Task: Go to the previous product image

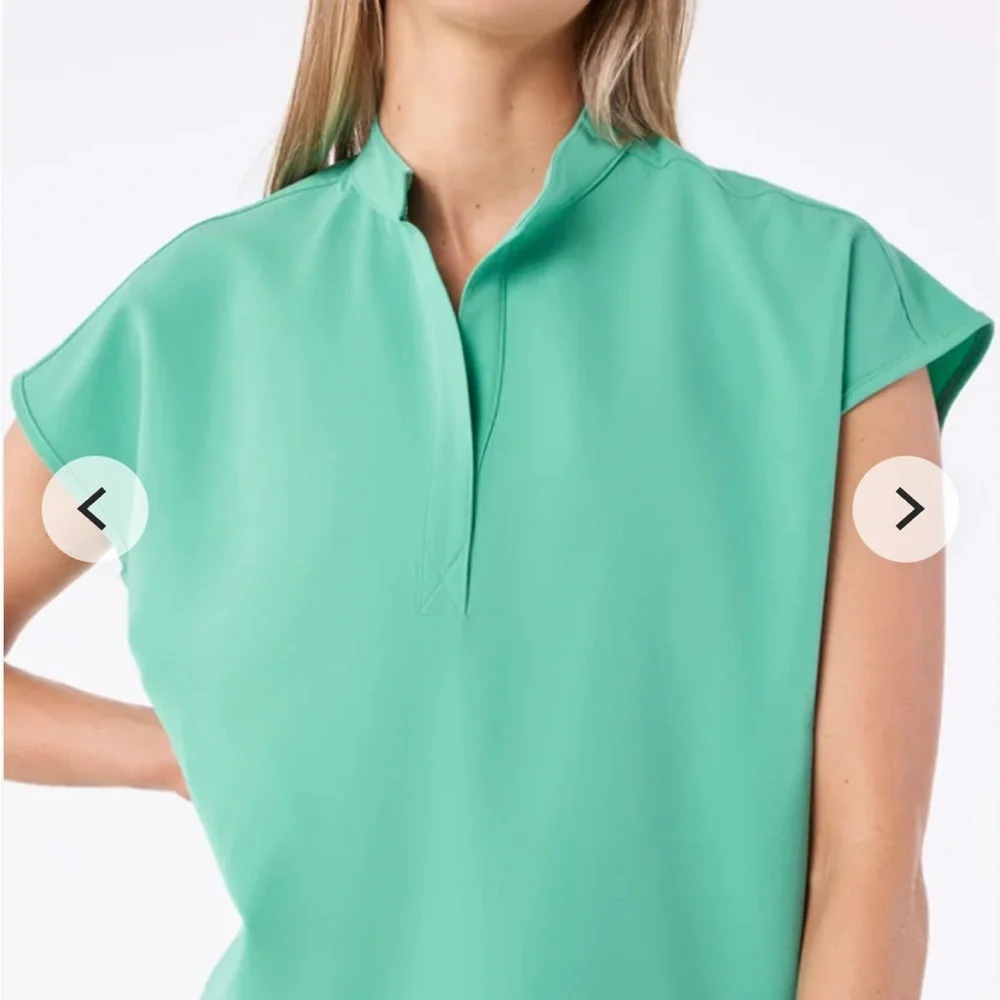Action: click(94, 509)
